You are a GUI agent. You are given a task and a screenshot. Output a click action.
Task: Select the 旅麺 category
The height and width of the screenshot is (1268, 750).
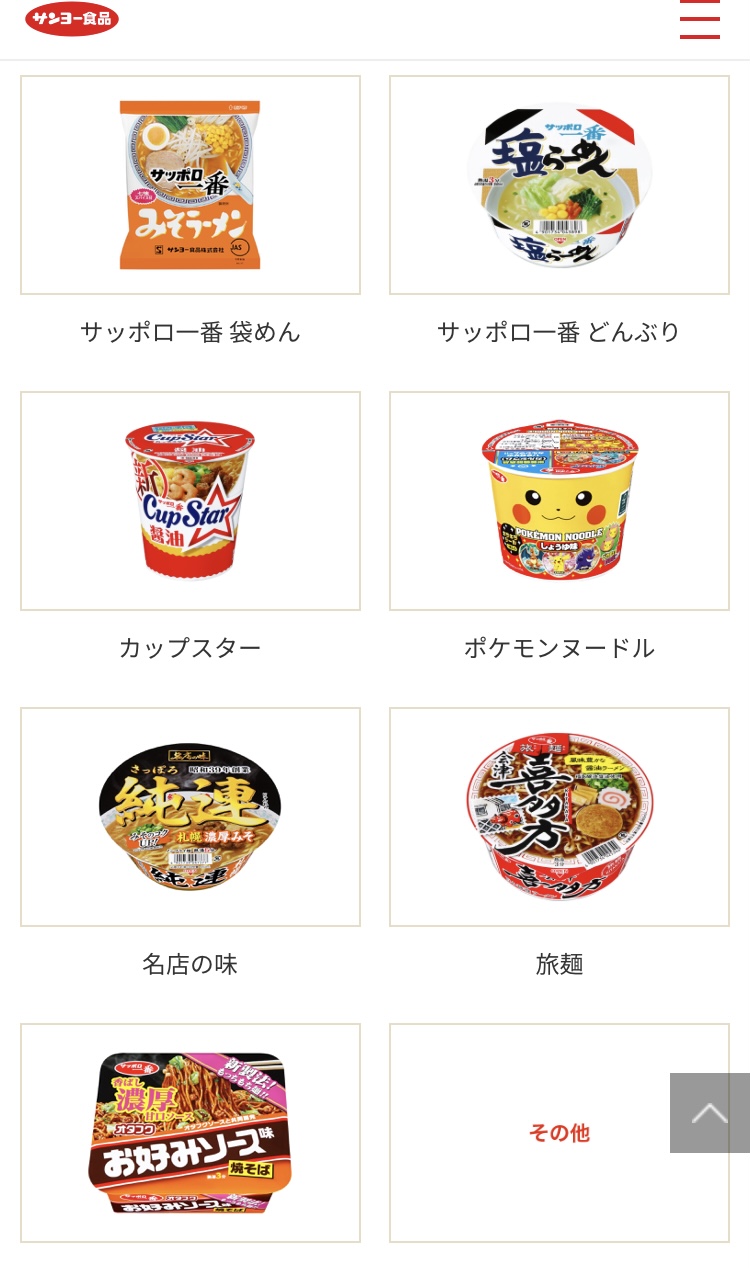[559, 817]
